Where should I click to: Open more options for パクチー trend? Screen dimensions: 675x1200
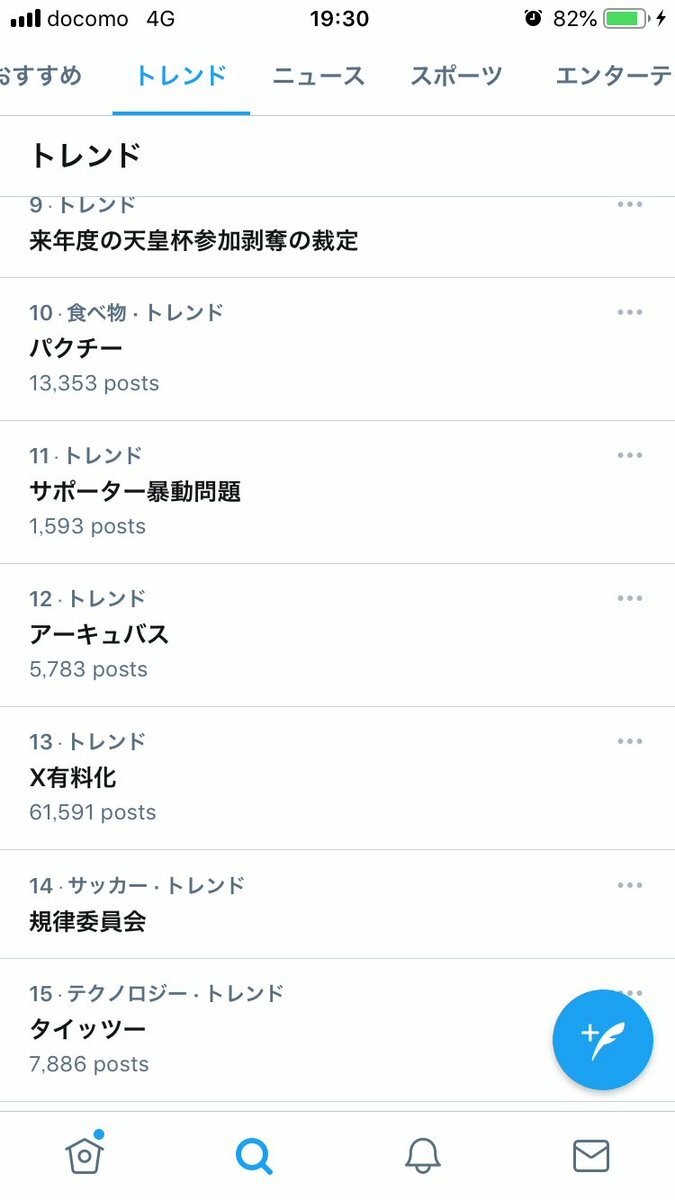pos(630,312)
